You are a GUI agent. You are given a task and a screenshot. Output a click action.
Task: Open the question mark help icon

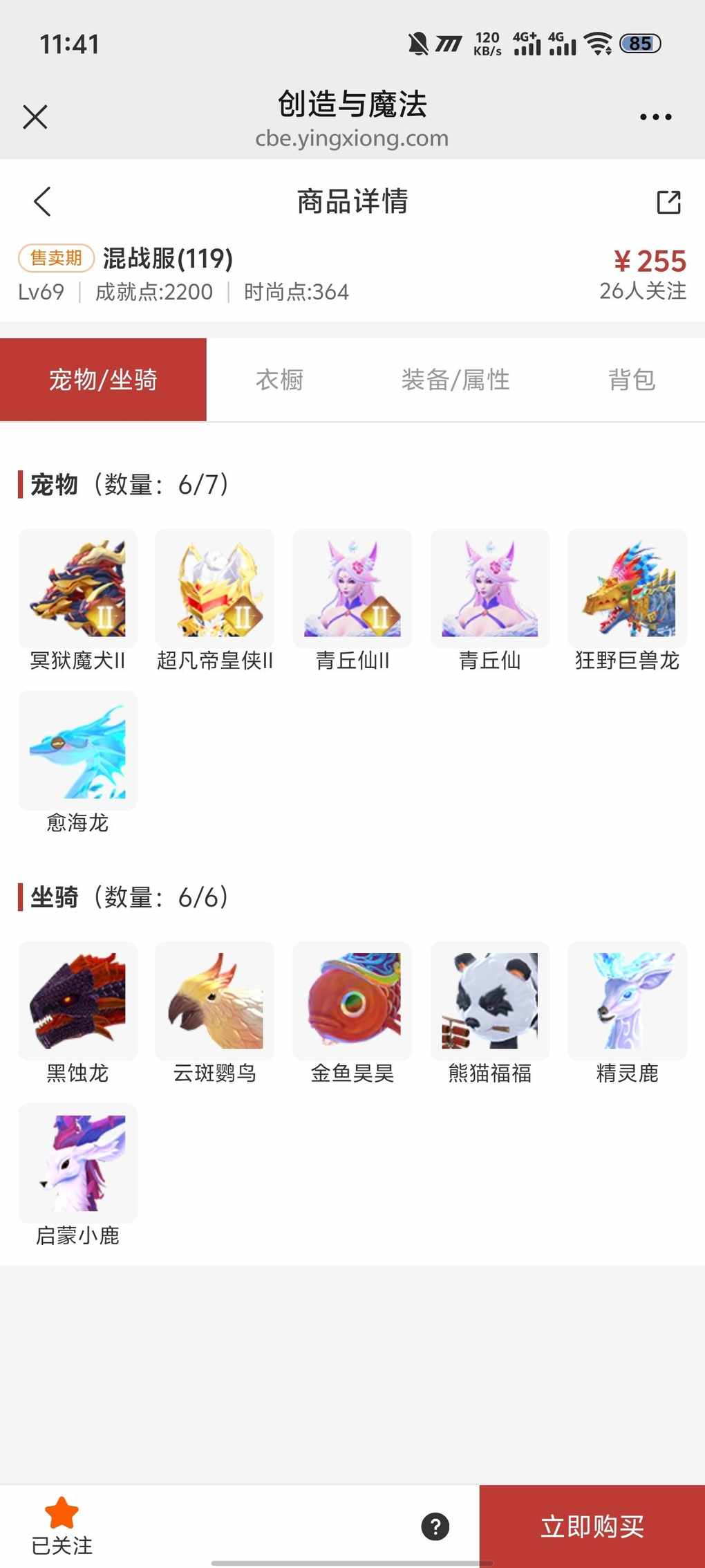pos(435,1527)
